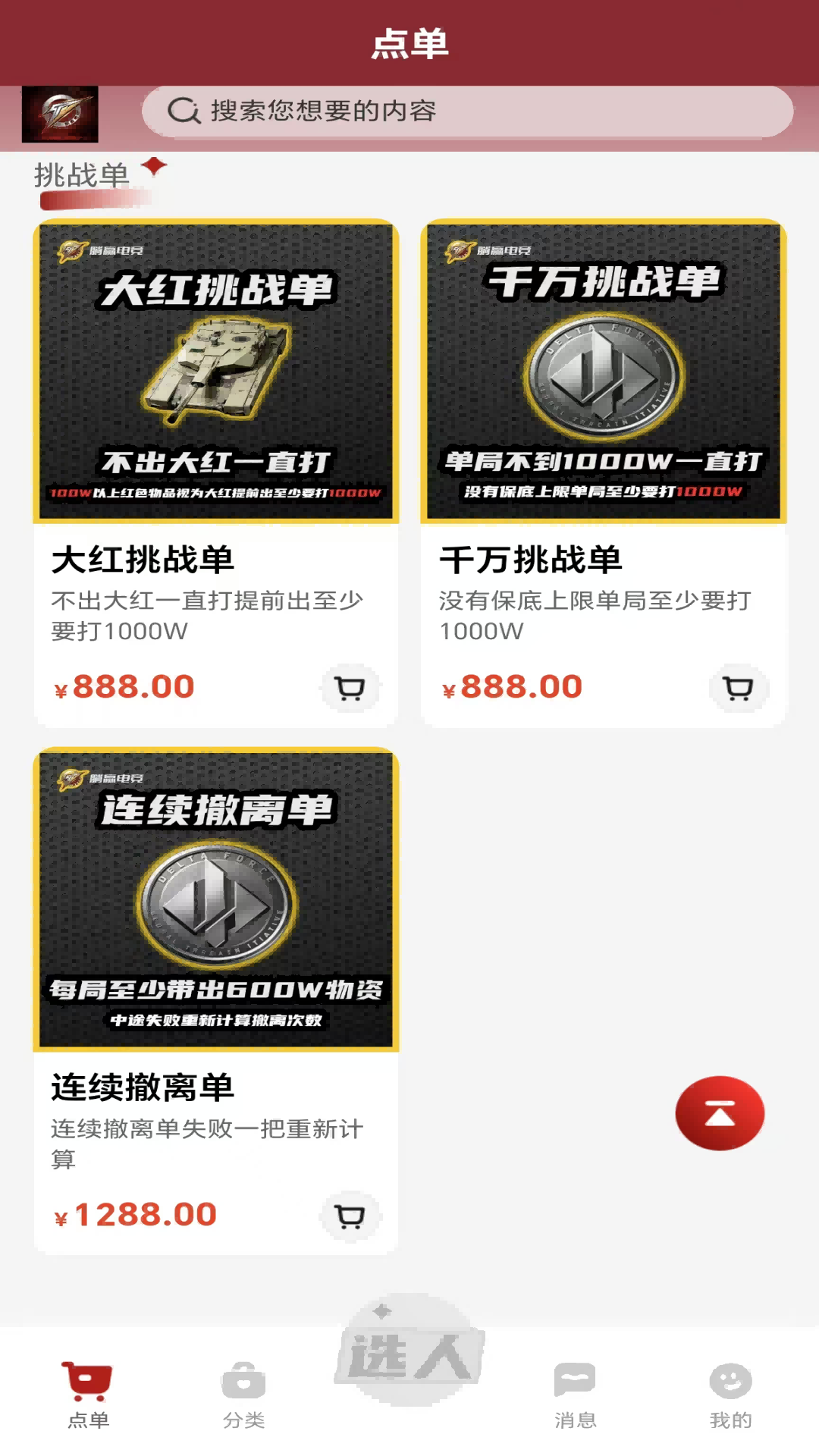Go to the 消息 tab
Image resolution: width=819 pixels, height=1456 pixels.
575,1395
